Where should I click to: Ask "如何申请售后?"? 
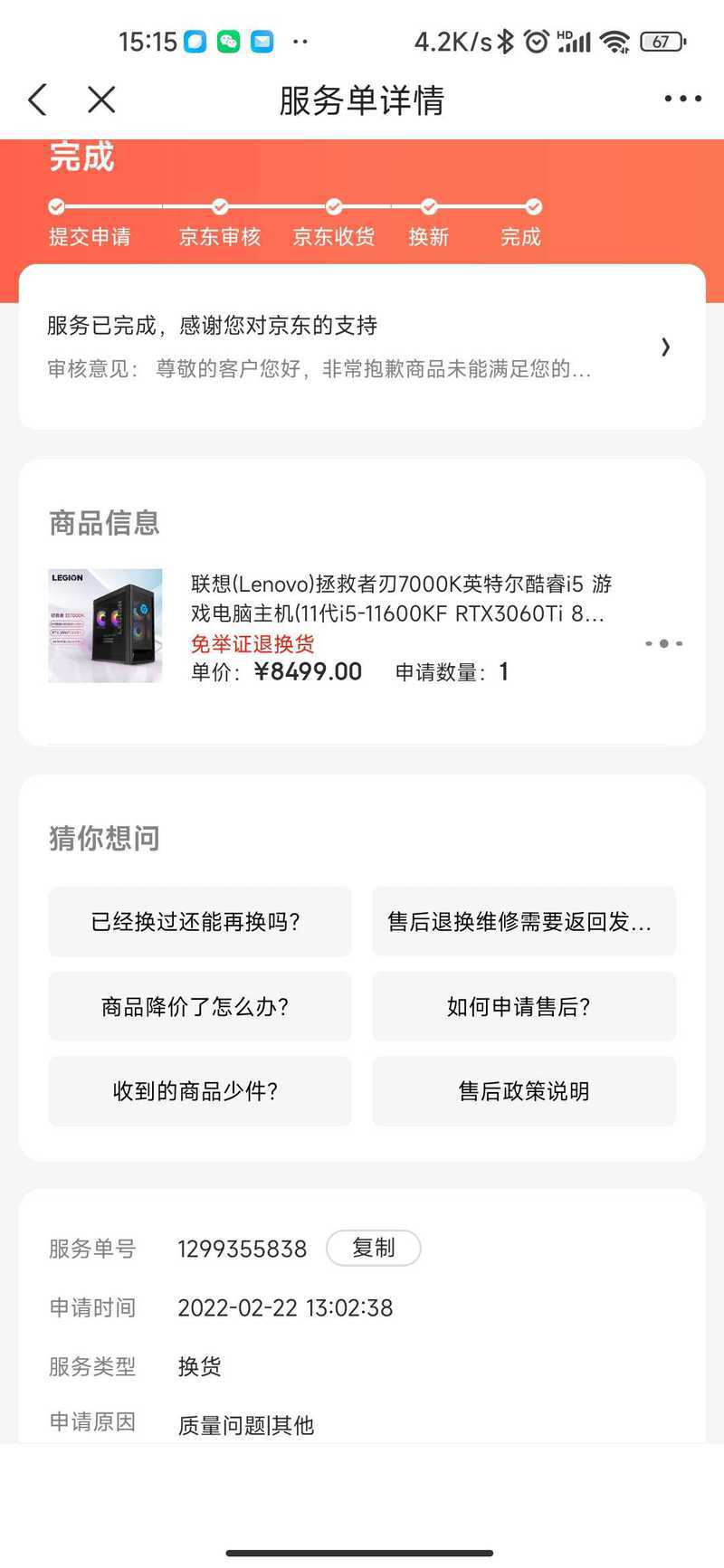(x=524, y=1006)
